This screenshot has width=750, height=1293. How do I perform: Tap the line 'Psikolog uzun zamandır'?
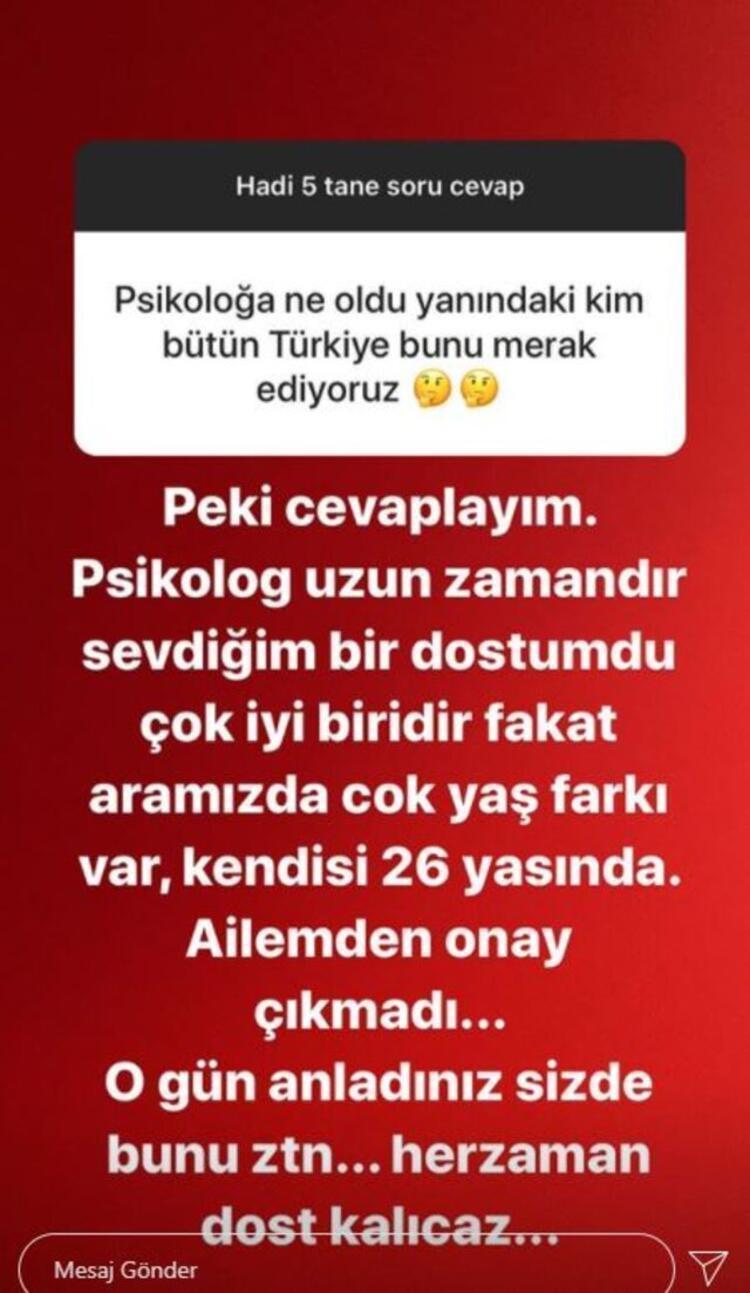tap(374, 585)
